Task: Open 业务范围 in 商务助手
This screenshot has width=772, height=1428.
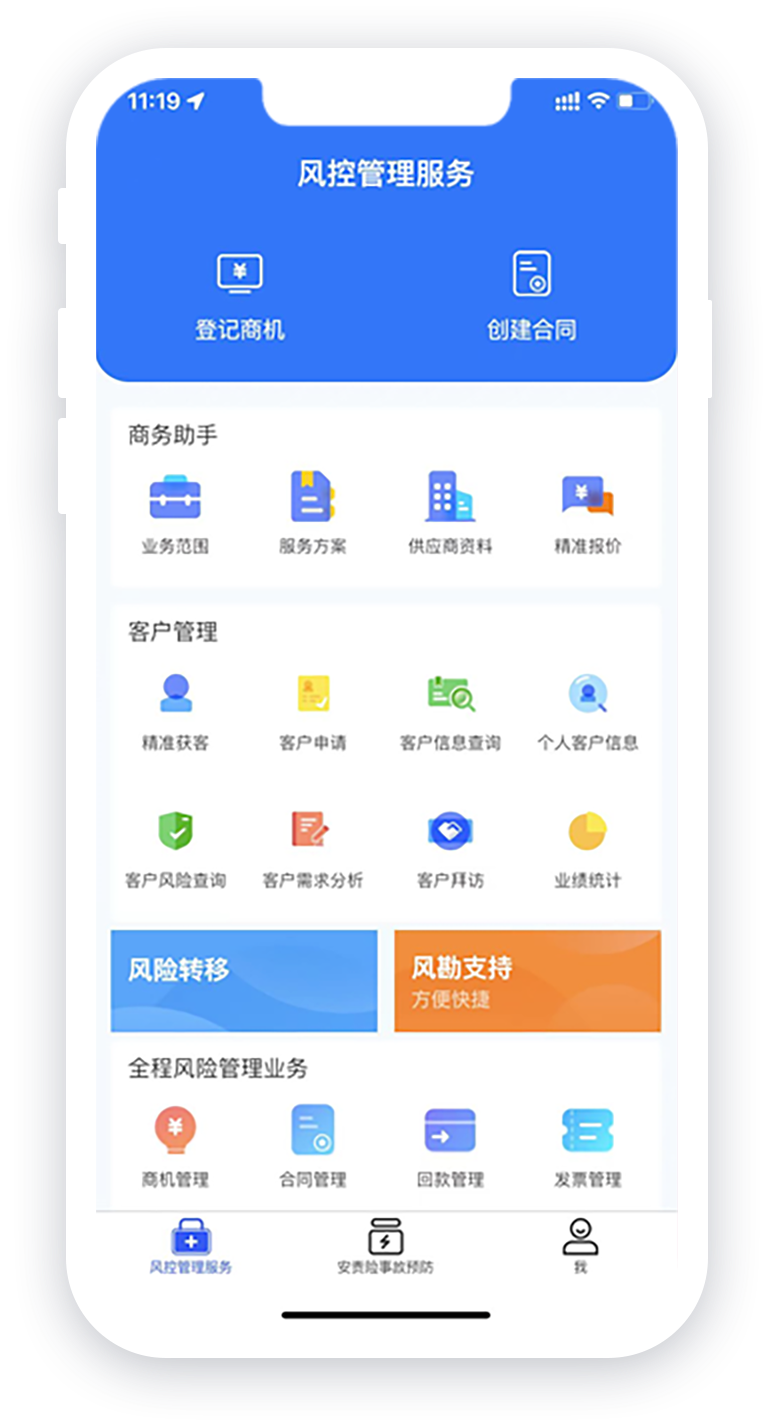Action: tap(175, 514)
